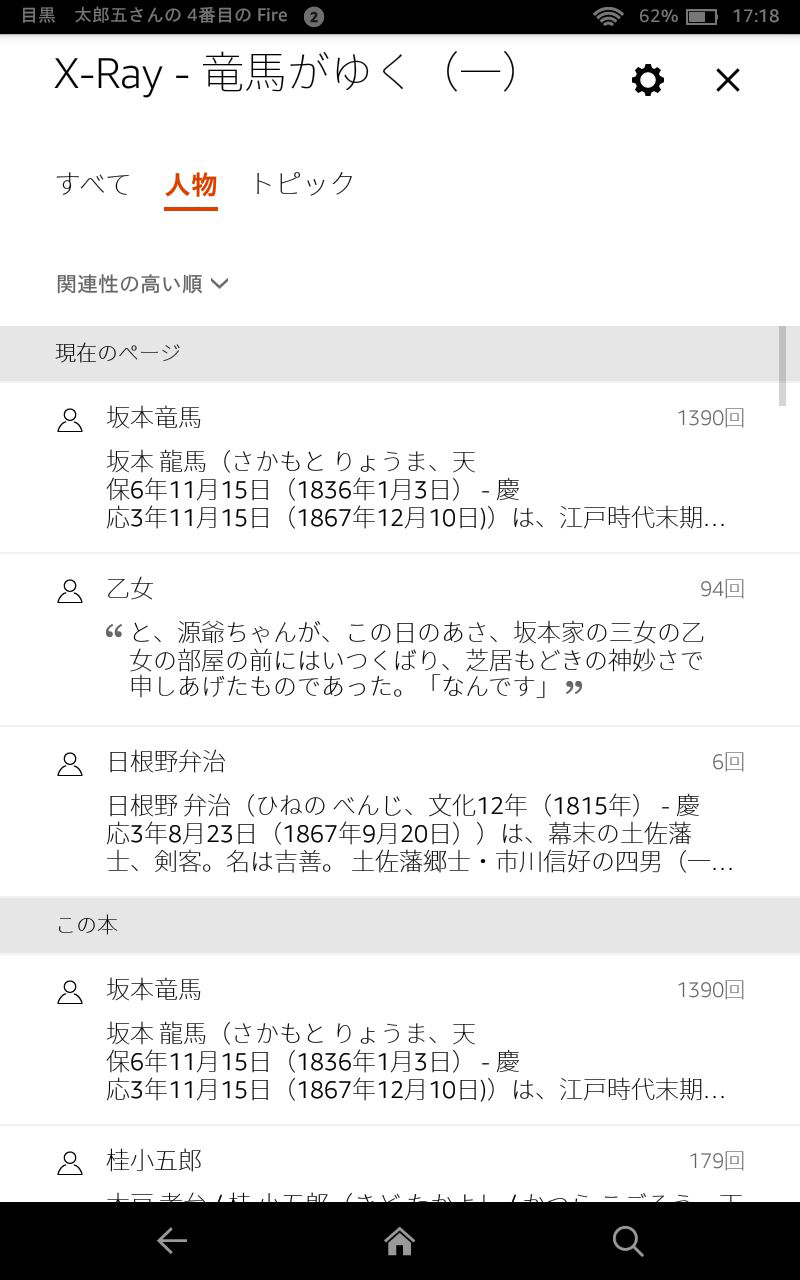Screen dimensions: 800x1280
Task: Switch to the すべて tab
Action: pyautogui.click(x=93, y=185)
